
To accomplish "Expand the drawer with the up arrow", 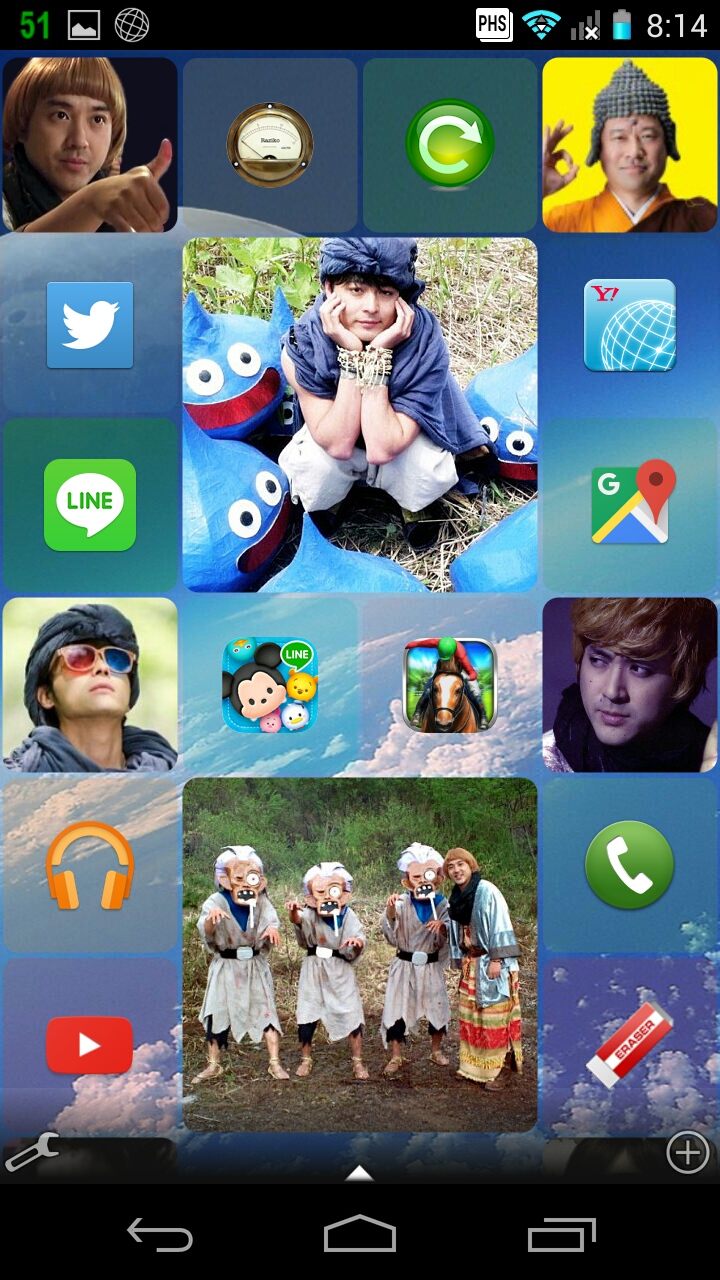I will tap(360, 1173).
